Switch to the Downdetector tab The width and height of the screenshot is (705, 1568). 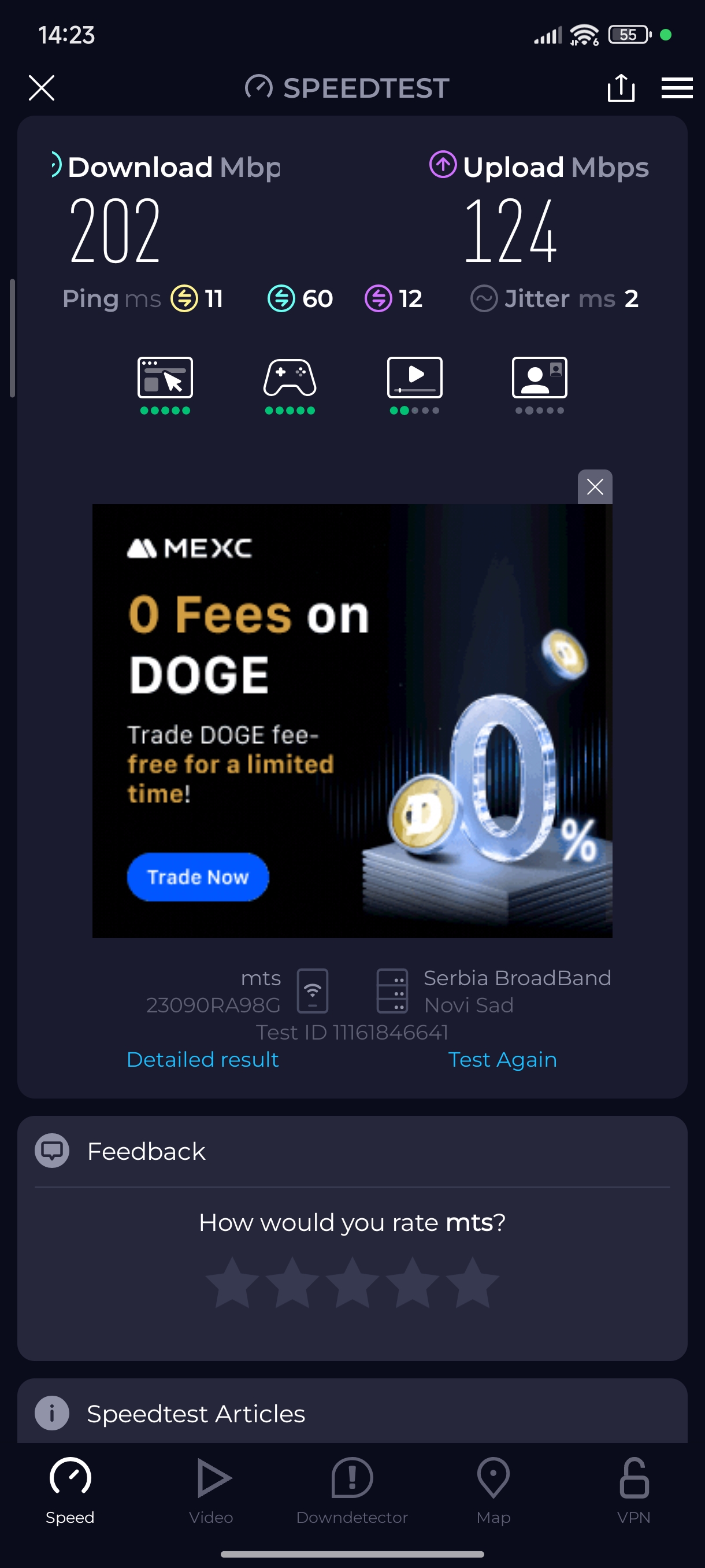click(351, 1489)
